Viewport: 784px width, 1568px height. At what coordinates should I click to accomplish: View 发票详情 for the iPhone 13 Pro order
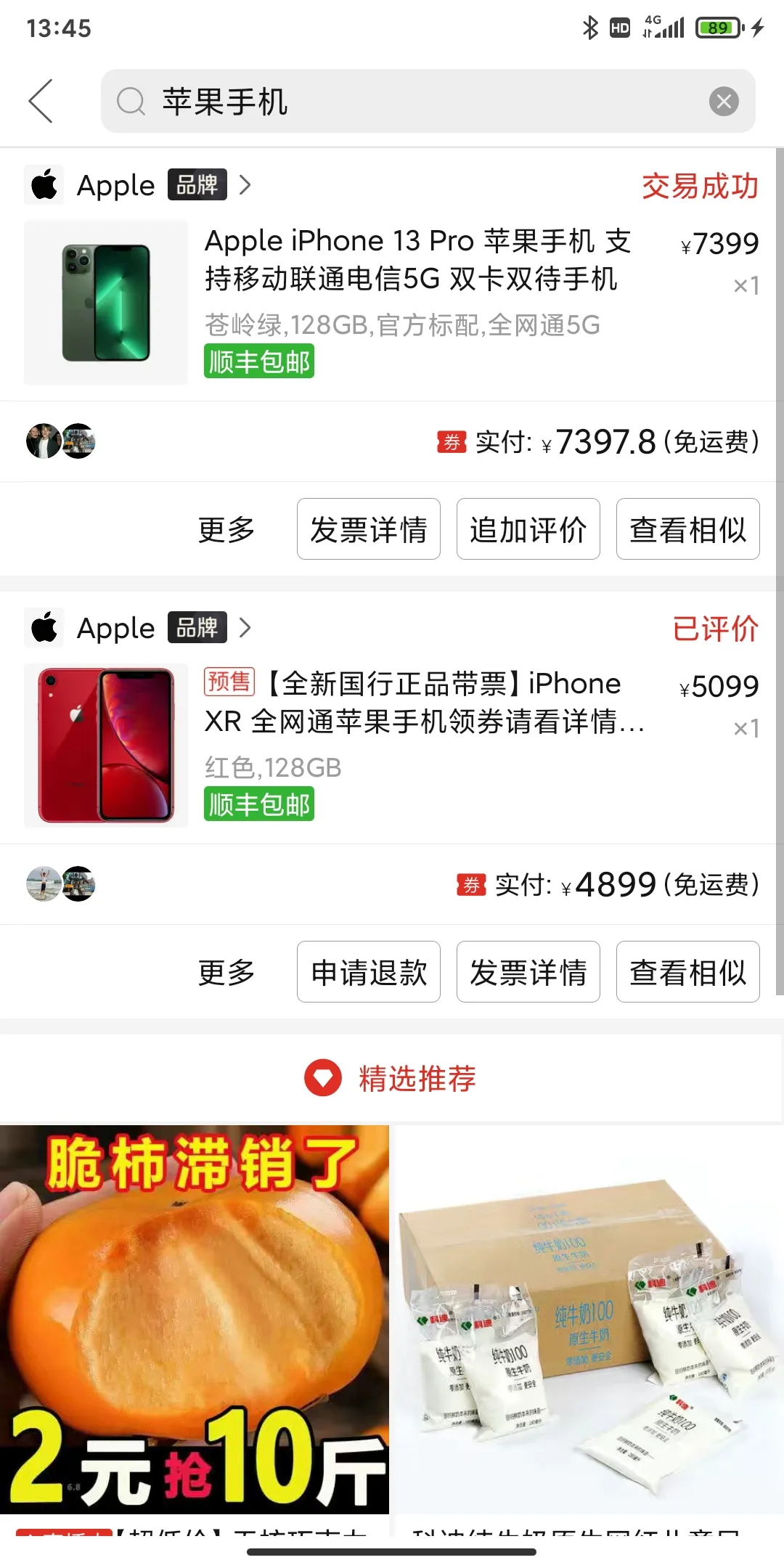point(369,529)
